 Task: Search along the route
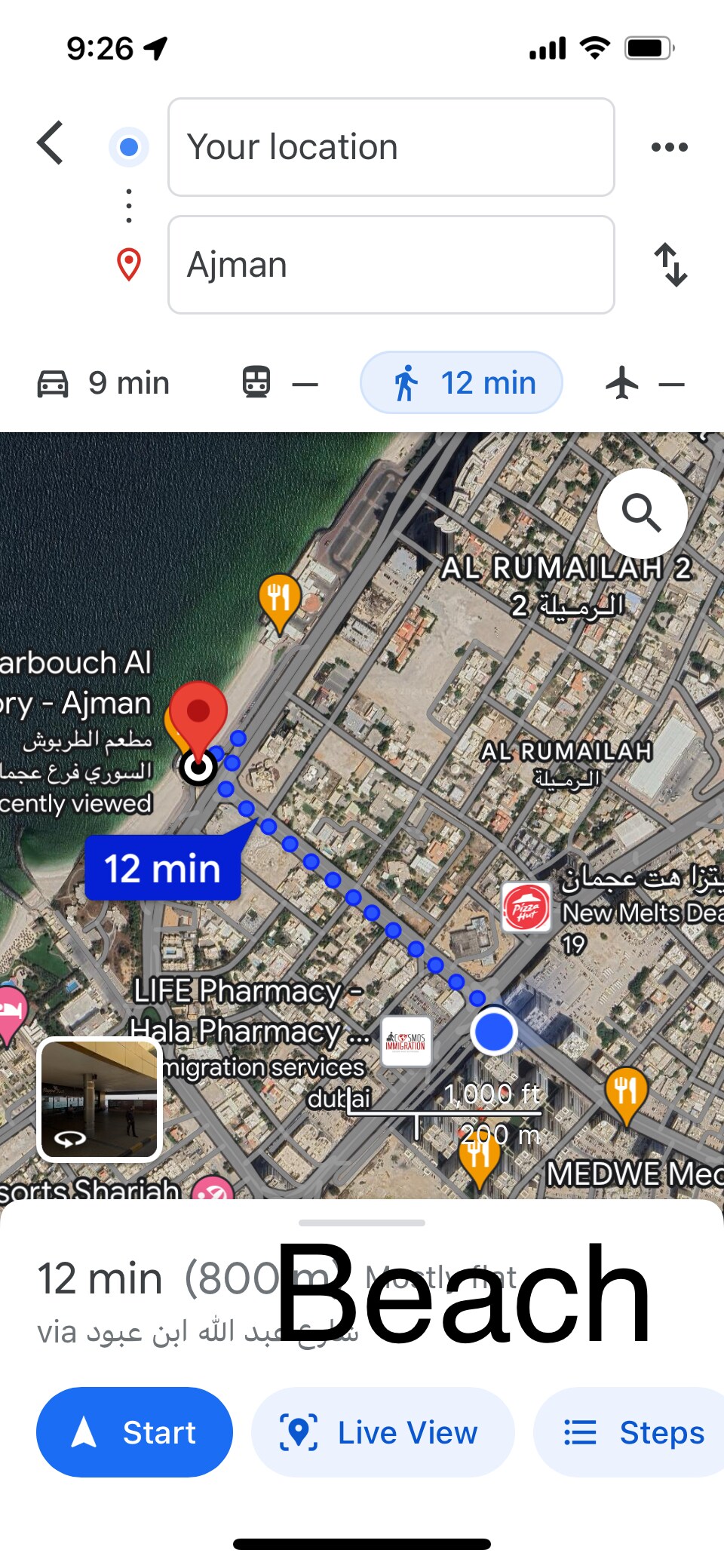tap(642, 514)
